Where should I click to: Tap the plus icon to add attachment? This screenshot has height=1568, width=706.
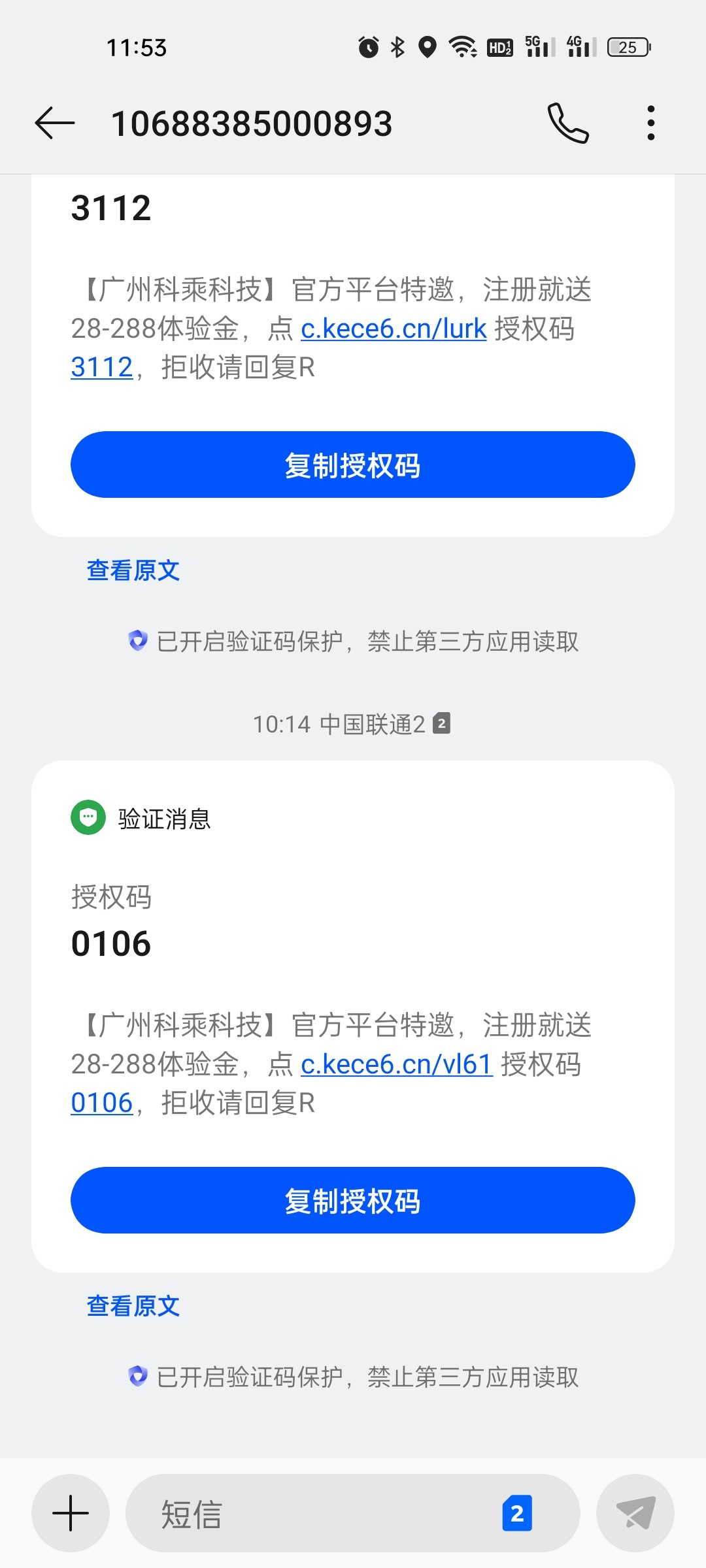(x=70, y=1513)
